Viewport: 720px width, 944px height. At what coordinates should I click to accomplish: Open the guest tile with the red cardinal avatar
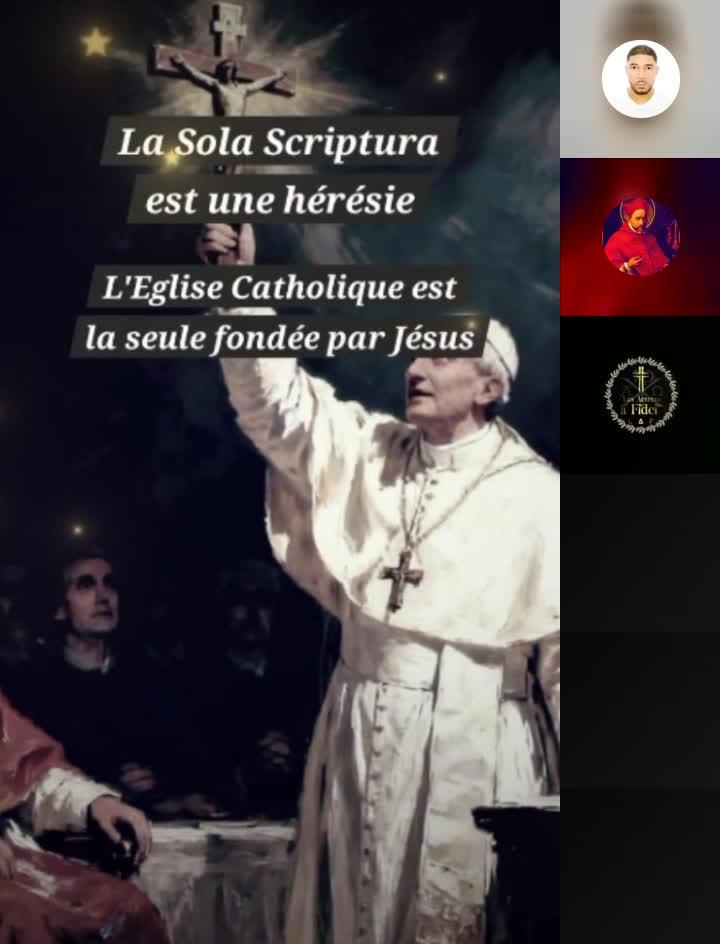click(640, 237)
